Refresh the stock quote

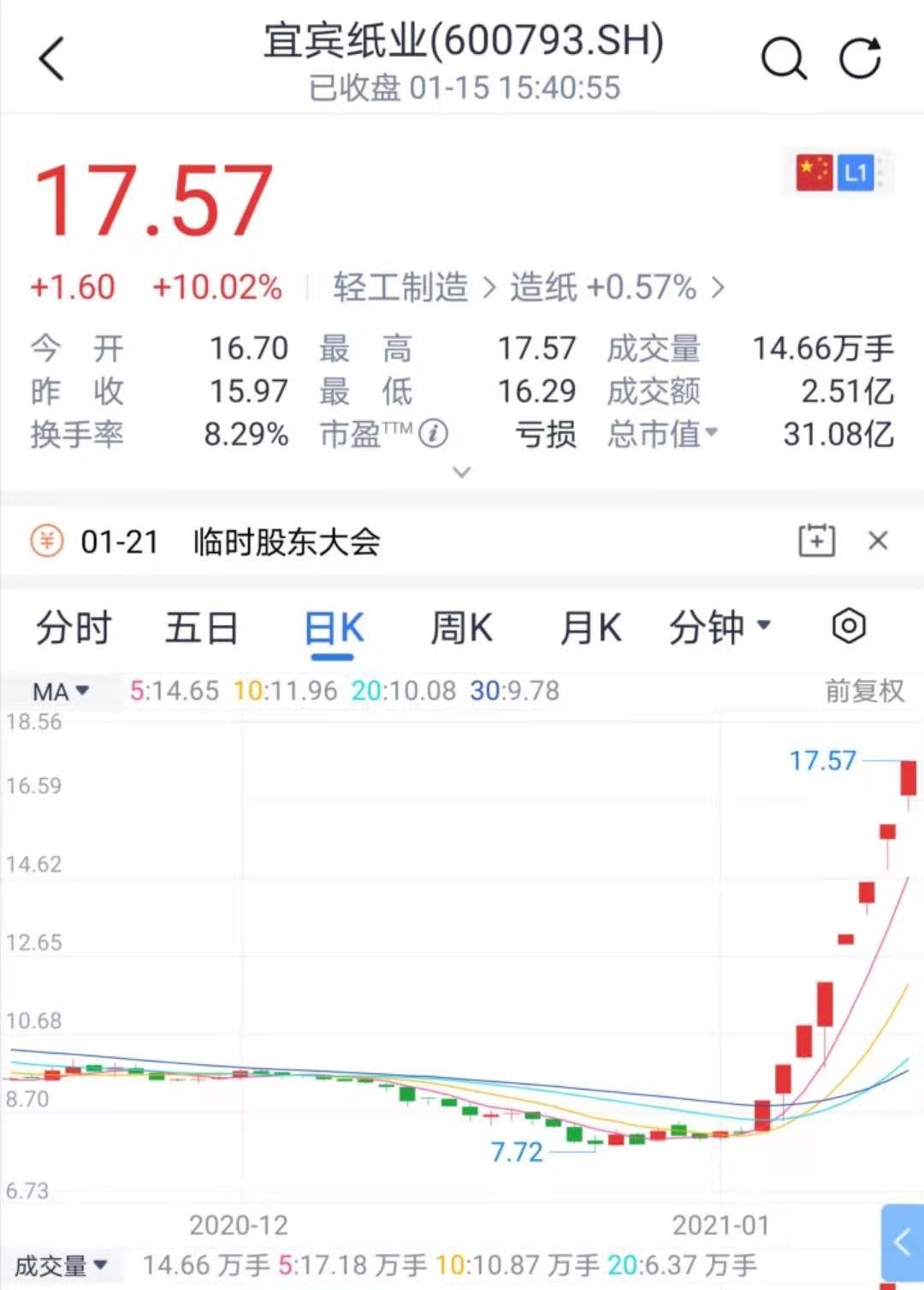[x=859, y=59]
